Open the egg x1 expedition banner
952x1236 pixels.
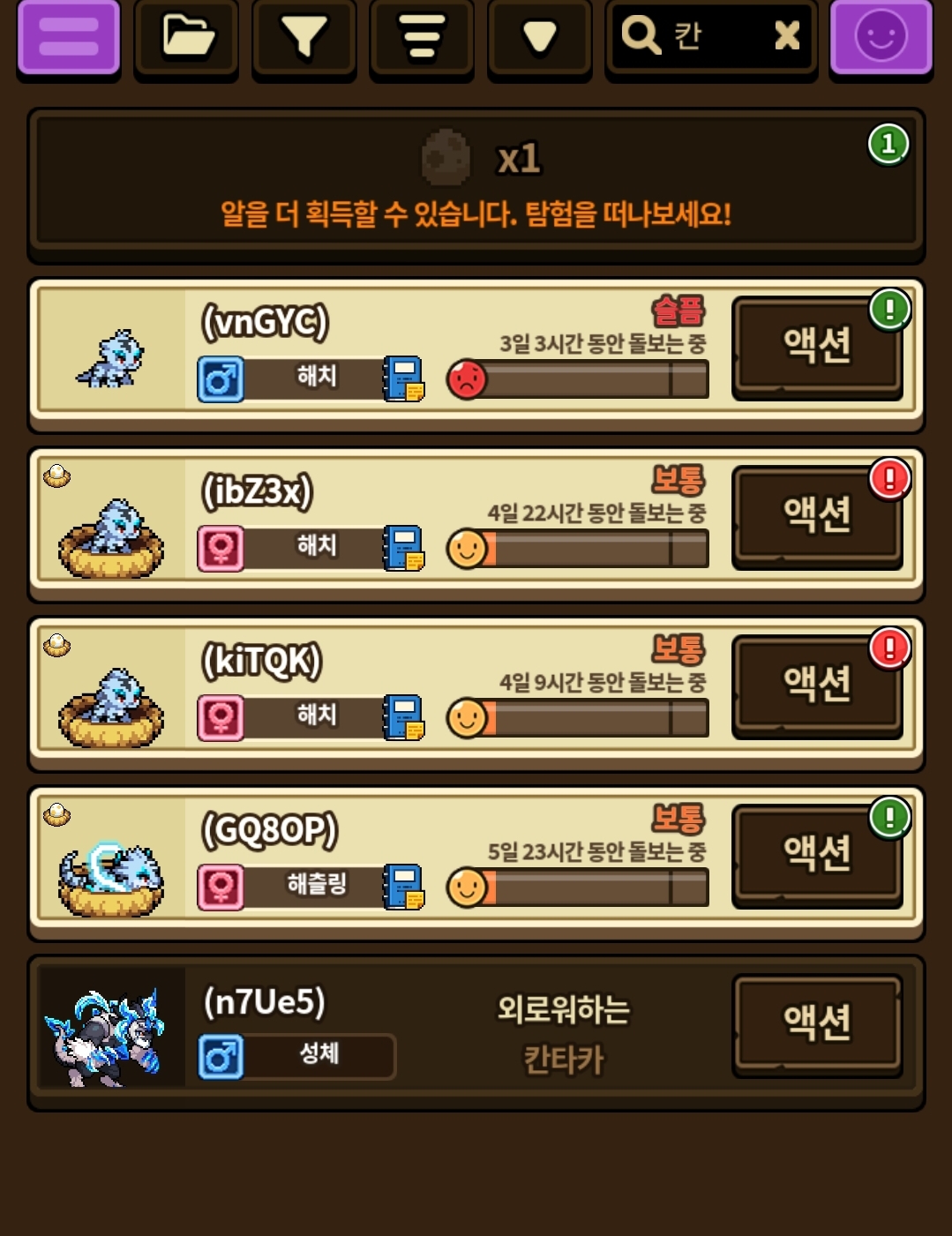click(476, 184)
